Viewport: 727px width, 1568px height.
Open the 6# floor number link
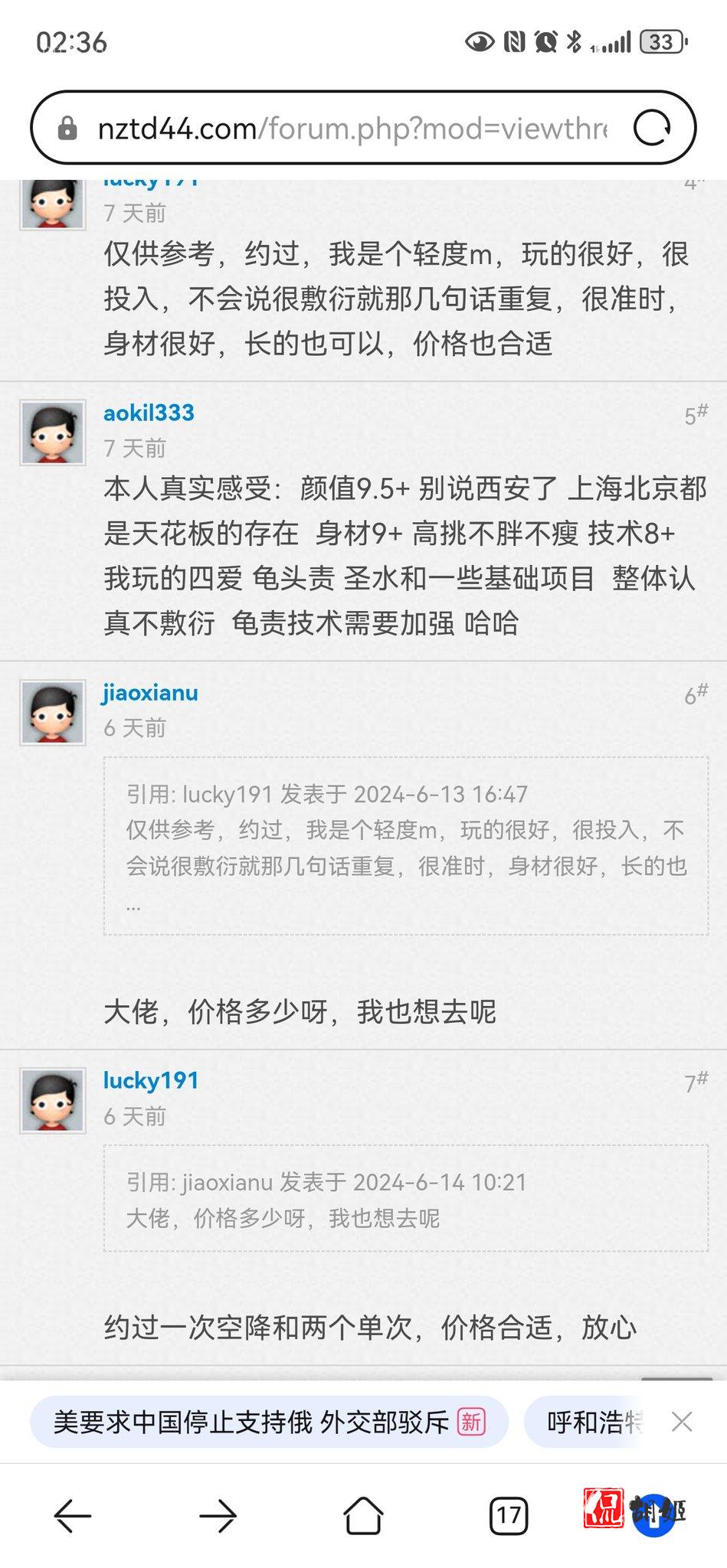point(696,694)
